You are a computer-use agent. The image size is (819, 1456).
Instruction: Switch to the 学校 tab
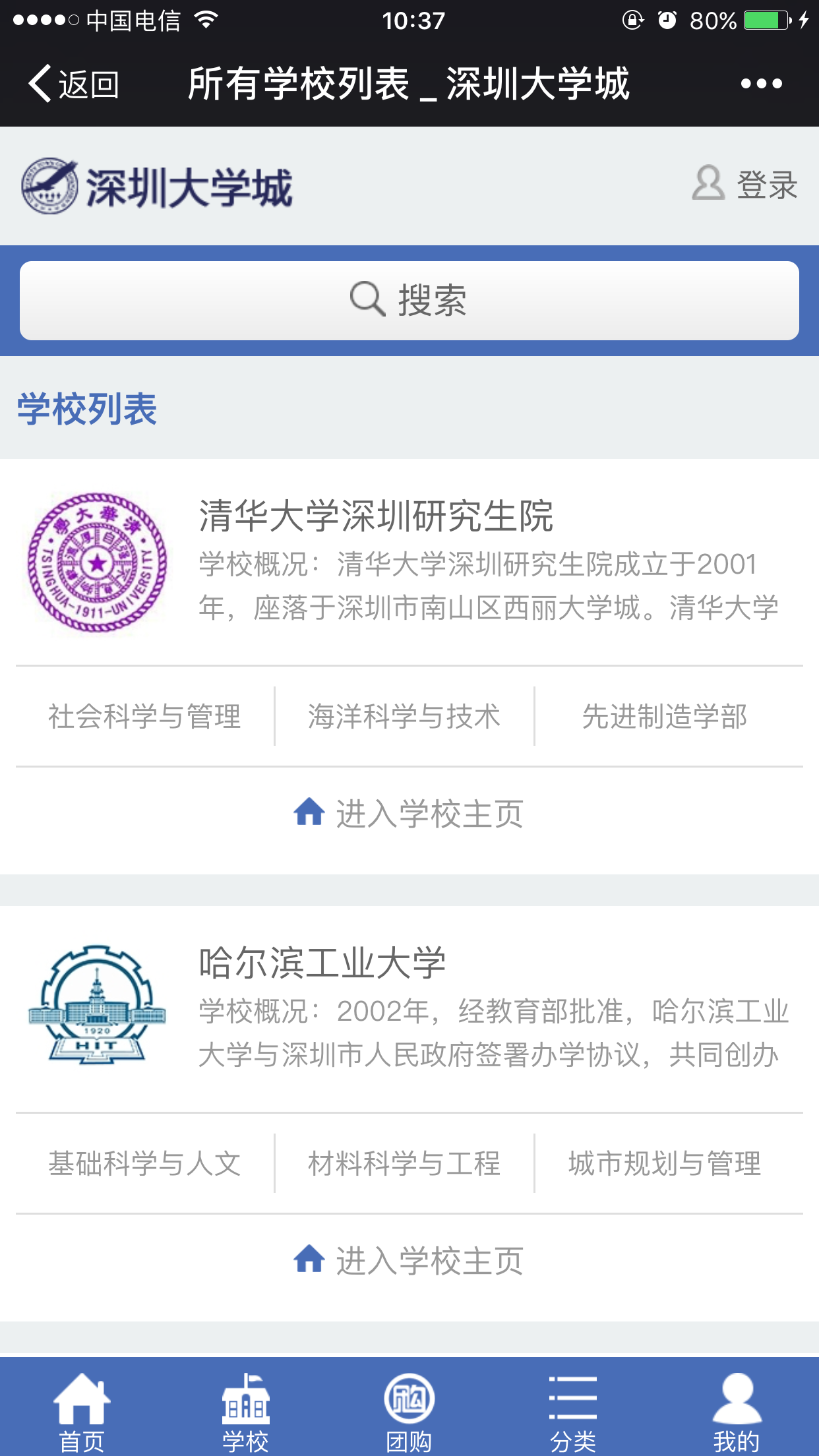coord(245,1411)
